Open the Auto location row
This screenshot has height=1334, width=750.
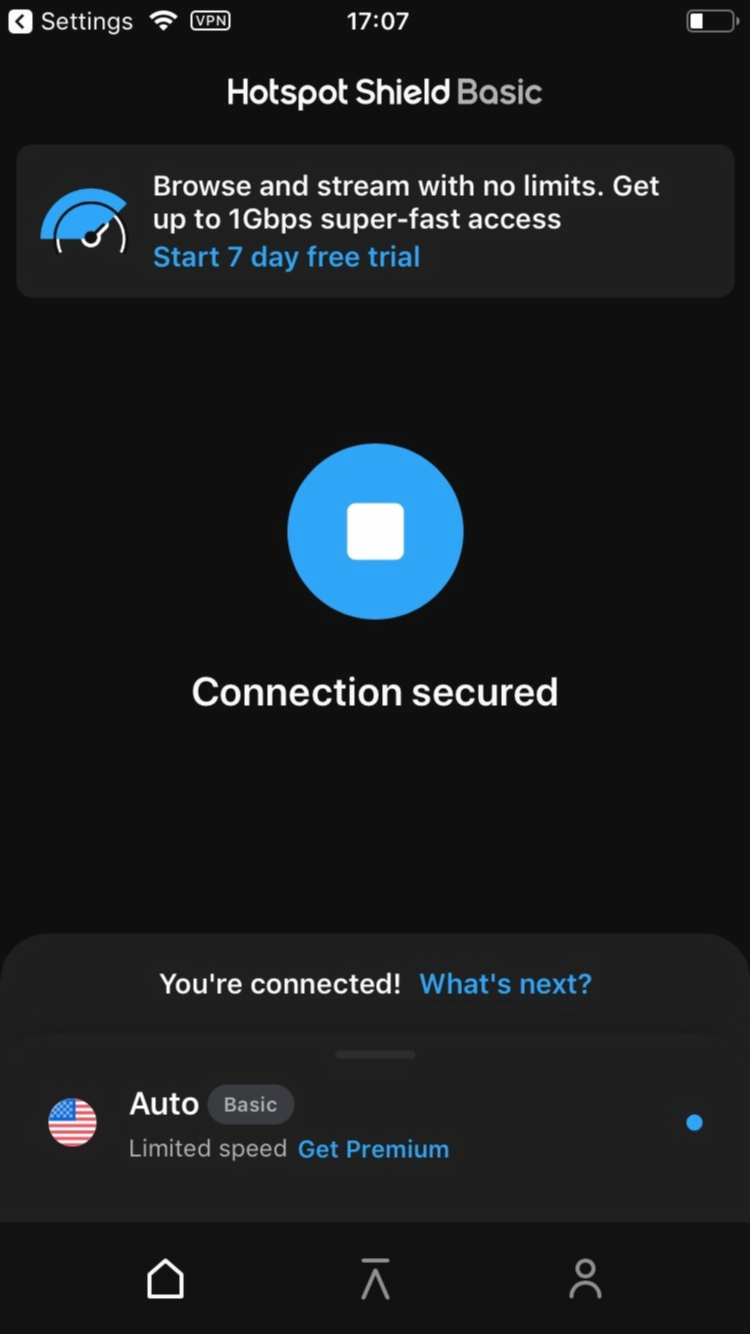[x=375, y=1125]
